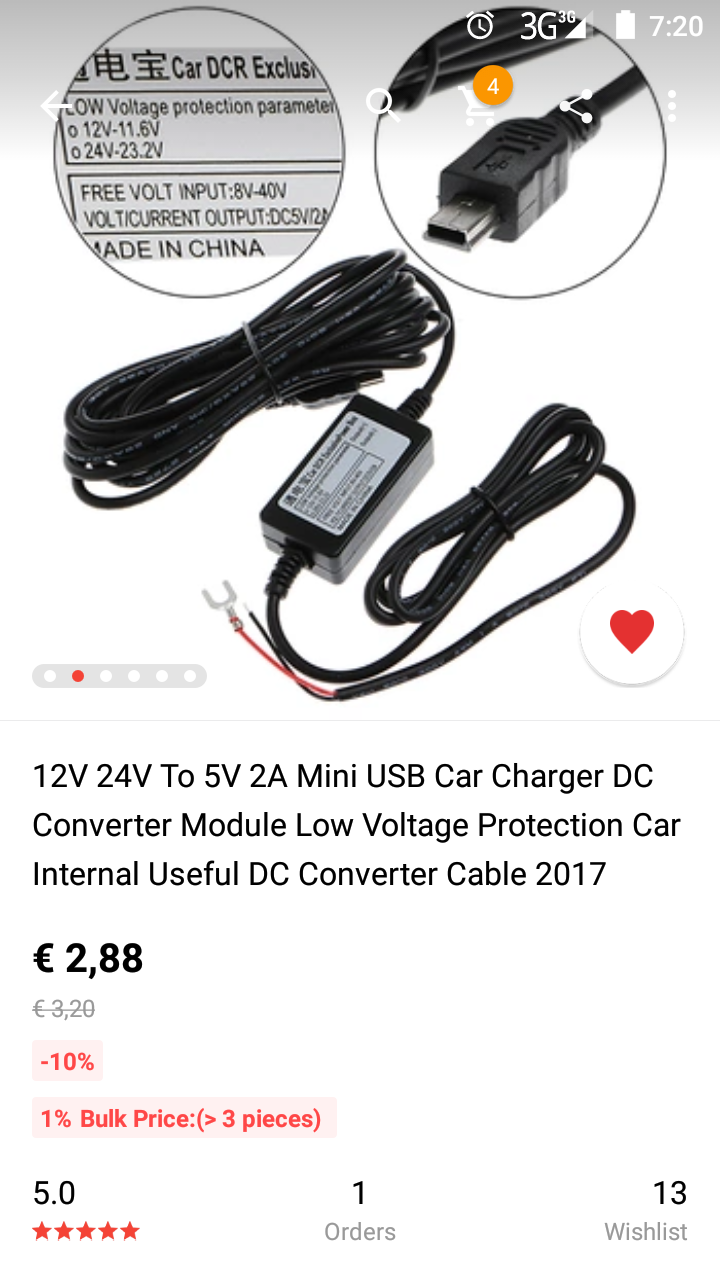
Task: Open the search icon
Action: (382, 105)
